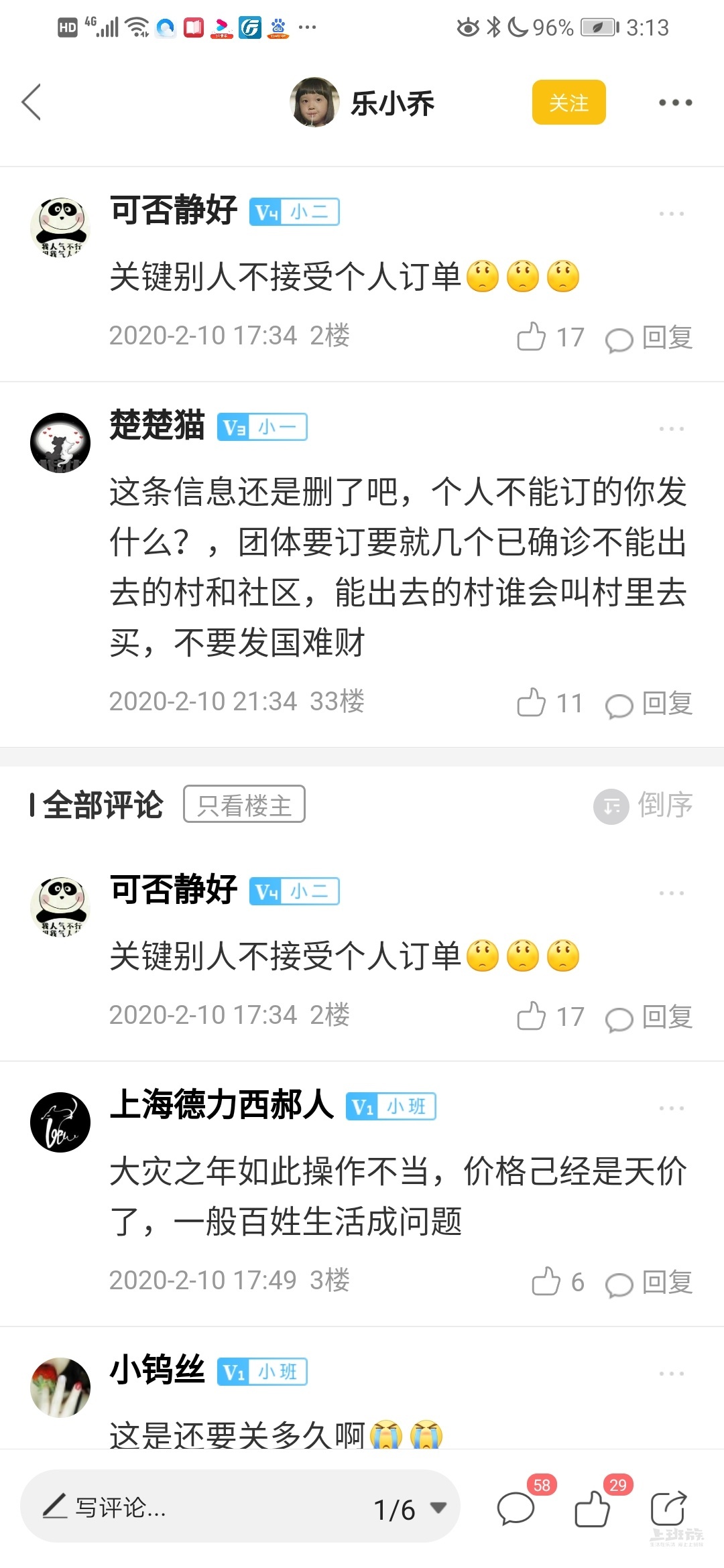Open 楚楚猫's profile avatar
The width and height of the screenshot is (724, 1568).
60,443
